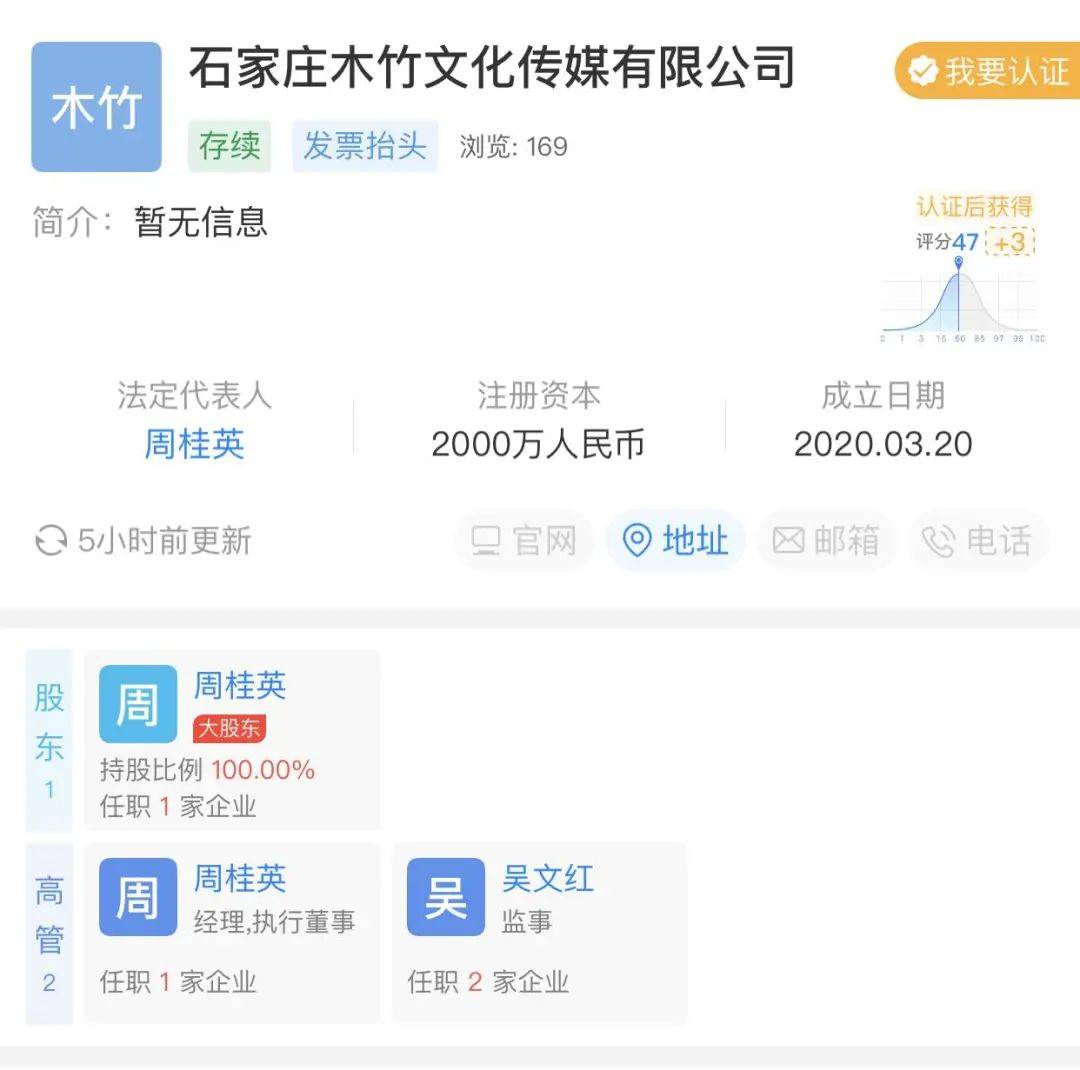This screenshot has height=1070, width=1080.
Task: Open shareholder card 周桂英 with 100.00% stake
Action: [x=232, y=741]
